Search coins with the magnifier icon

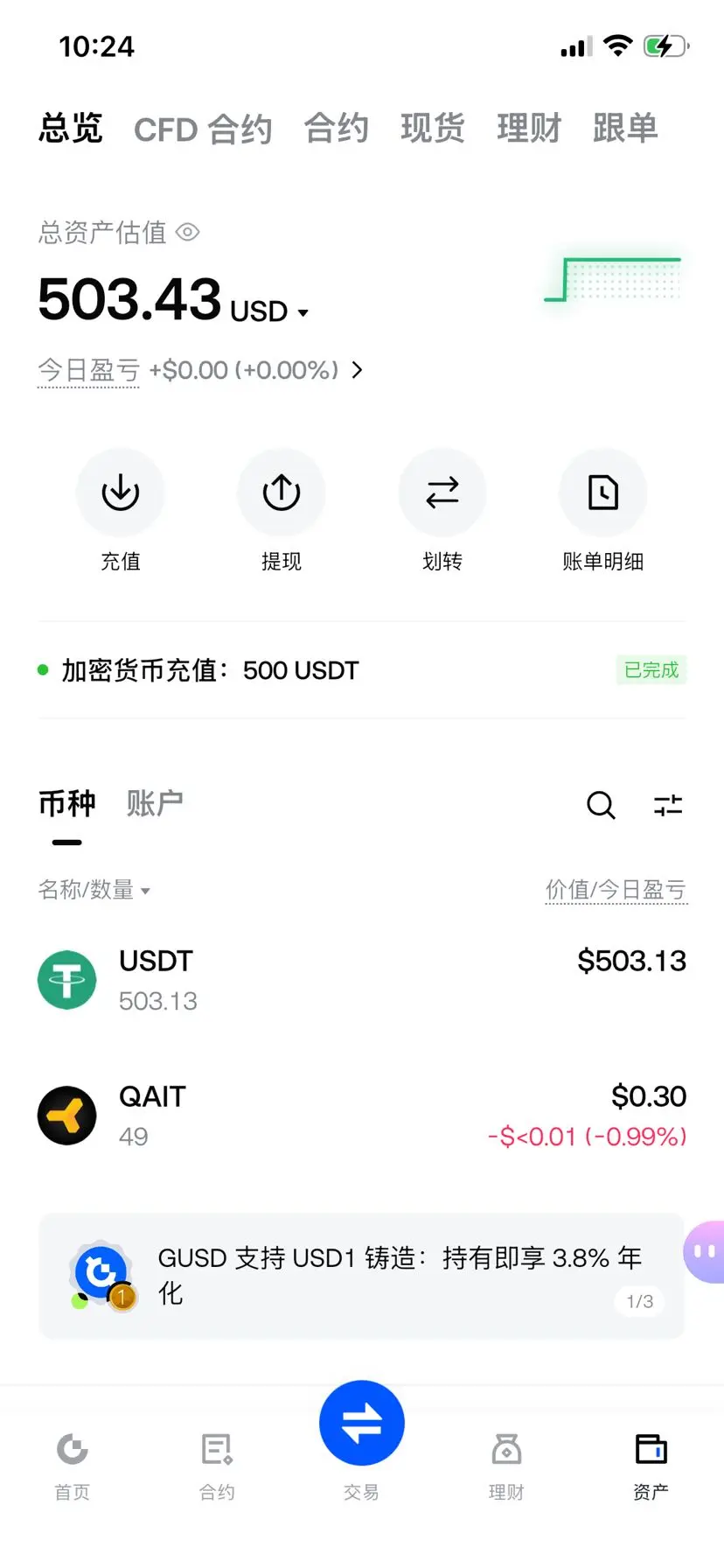pyautogui.click(x=601, y=805)
